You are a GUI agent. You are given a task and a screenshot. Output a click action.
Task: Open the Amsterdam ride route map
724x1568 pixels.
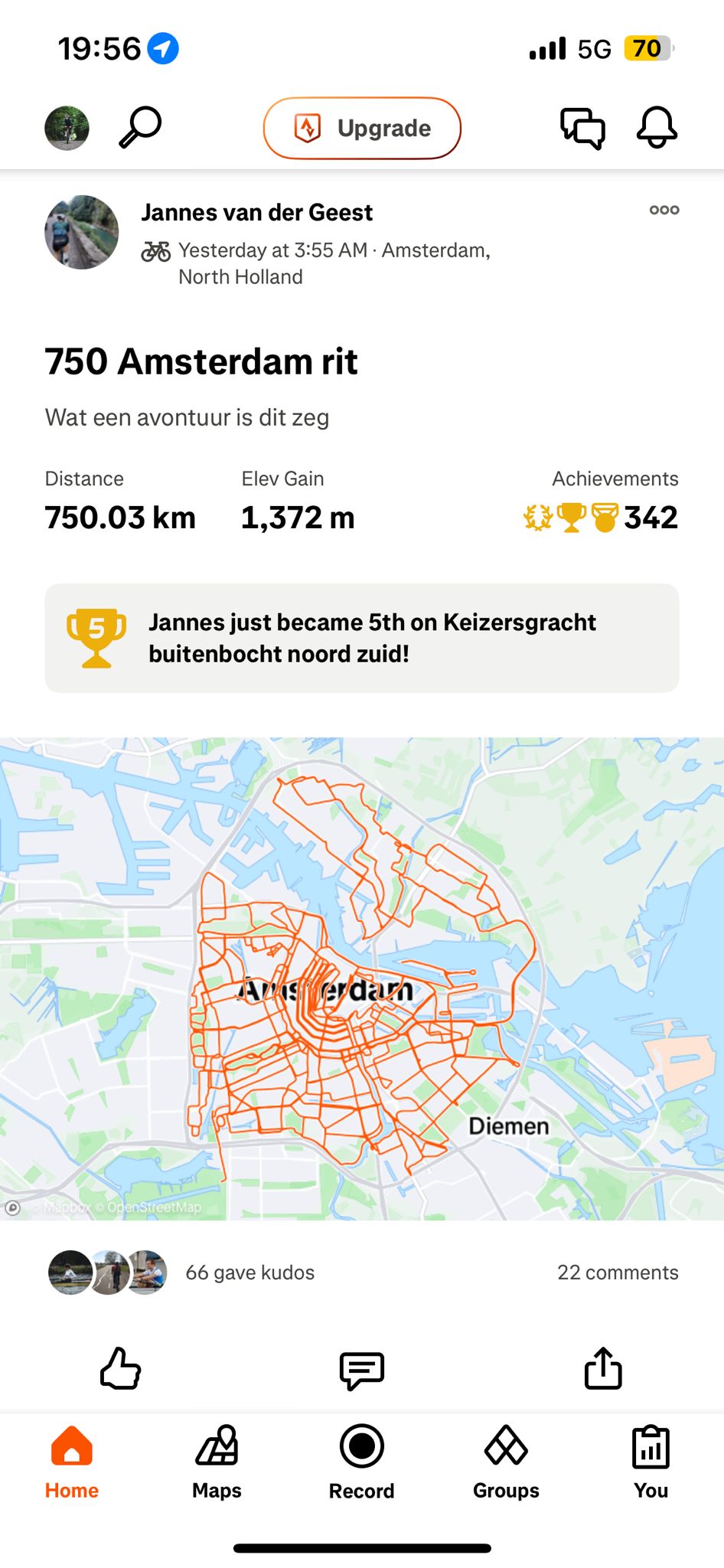point(362,978)
